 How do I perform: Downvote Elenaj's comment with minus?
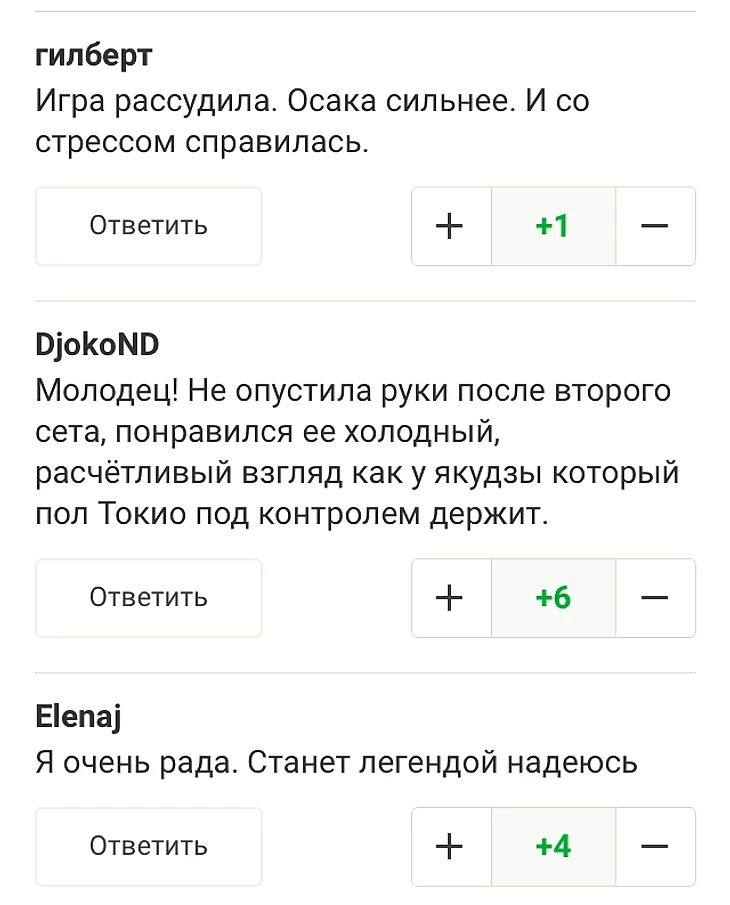[655, 846]
